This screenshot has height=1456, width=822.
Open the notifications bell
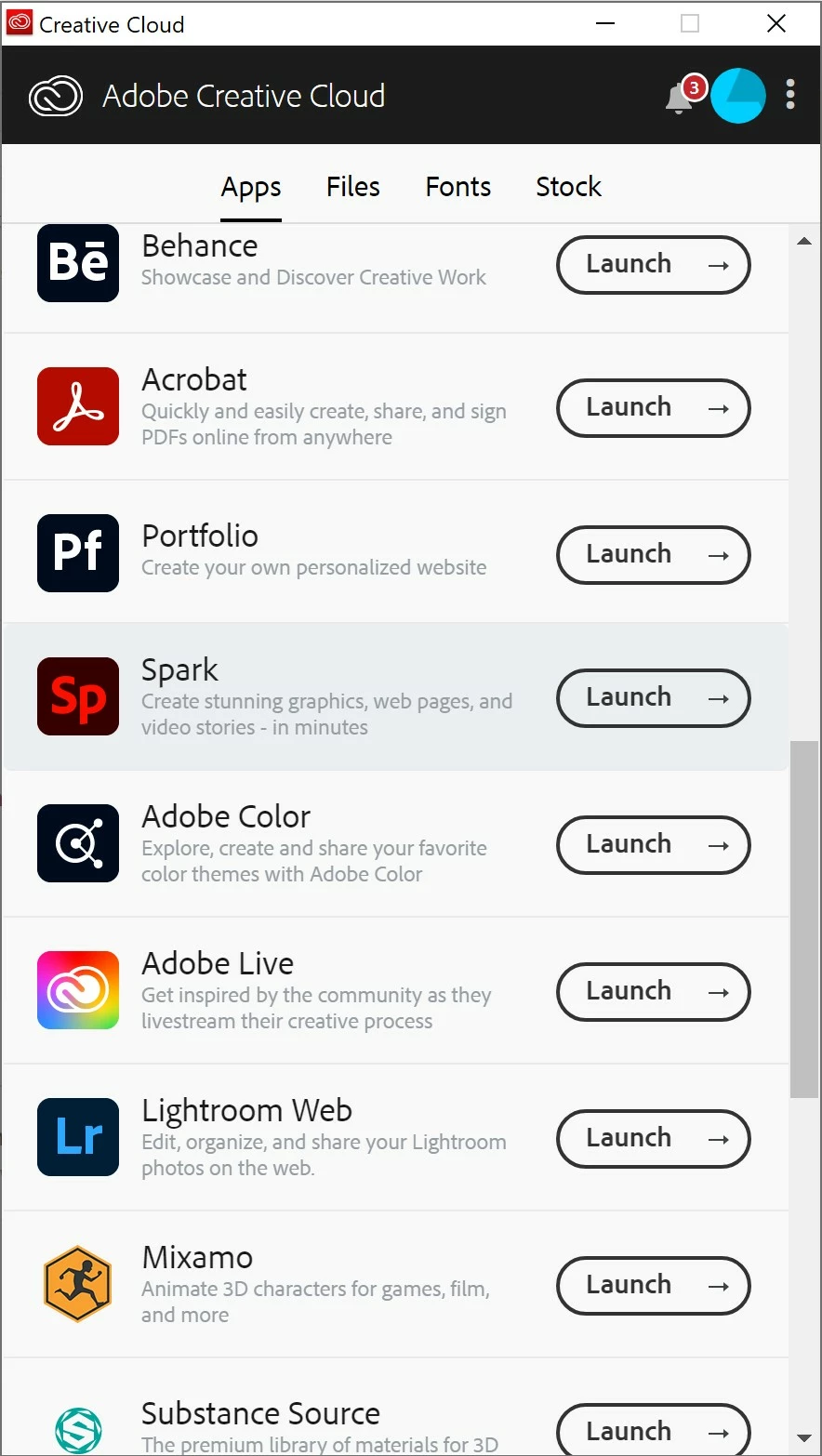pyautogui.click(x=679, y=98)
